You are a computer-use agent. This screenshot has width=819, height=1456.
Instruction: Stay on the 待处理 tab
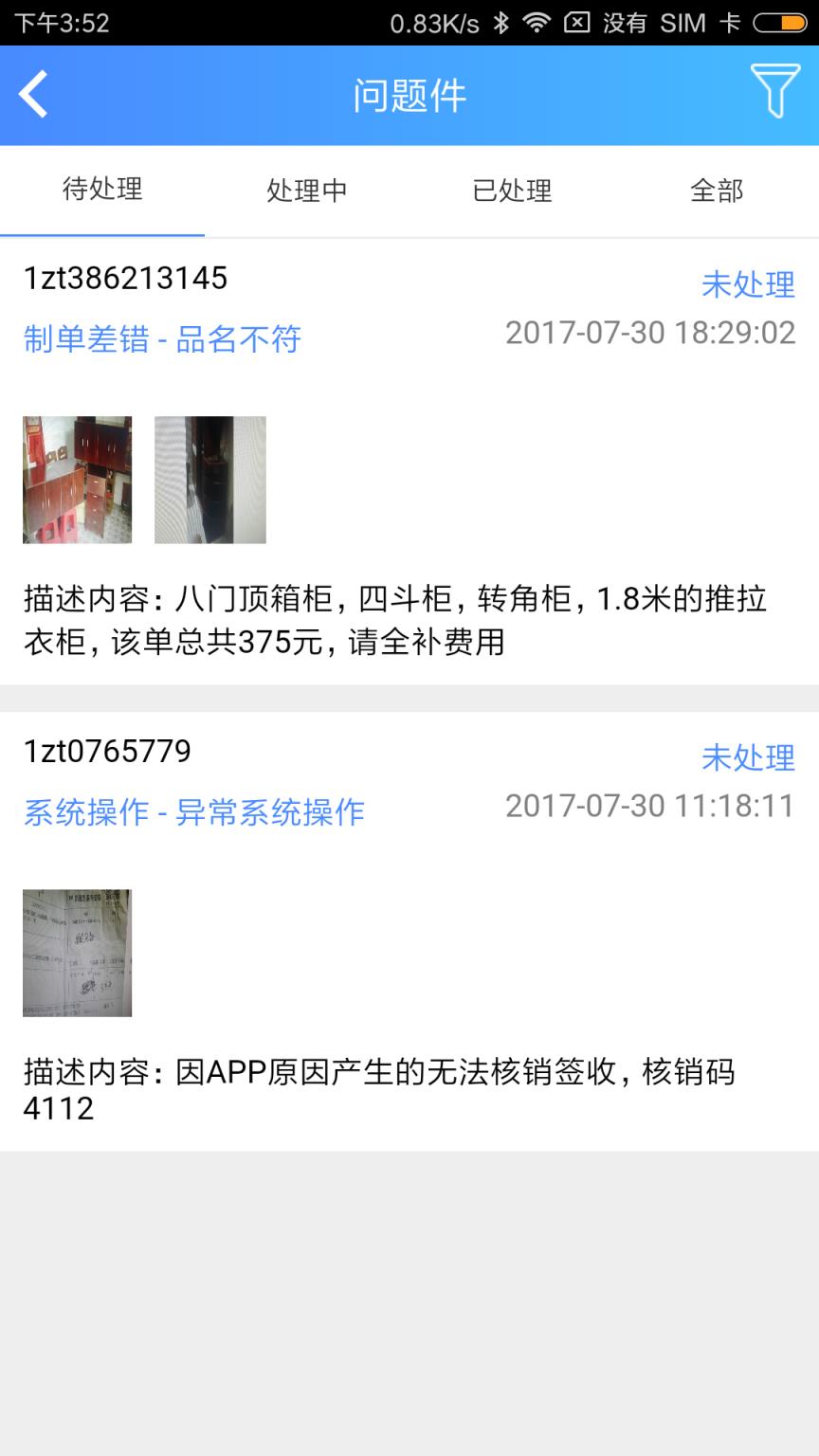click(x=102, y=191)
